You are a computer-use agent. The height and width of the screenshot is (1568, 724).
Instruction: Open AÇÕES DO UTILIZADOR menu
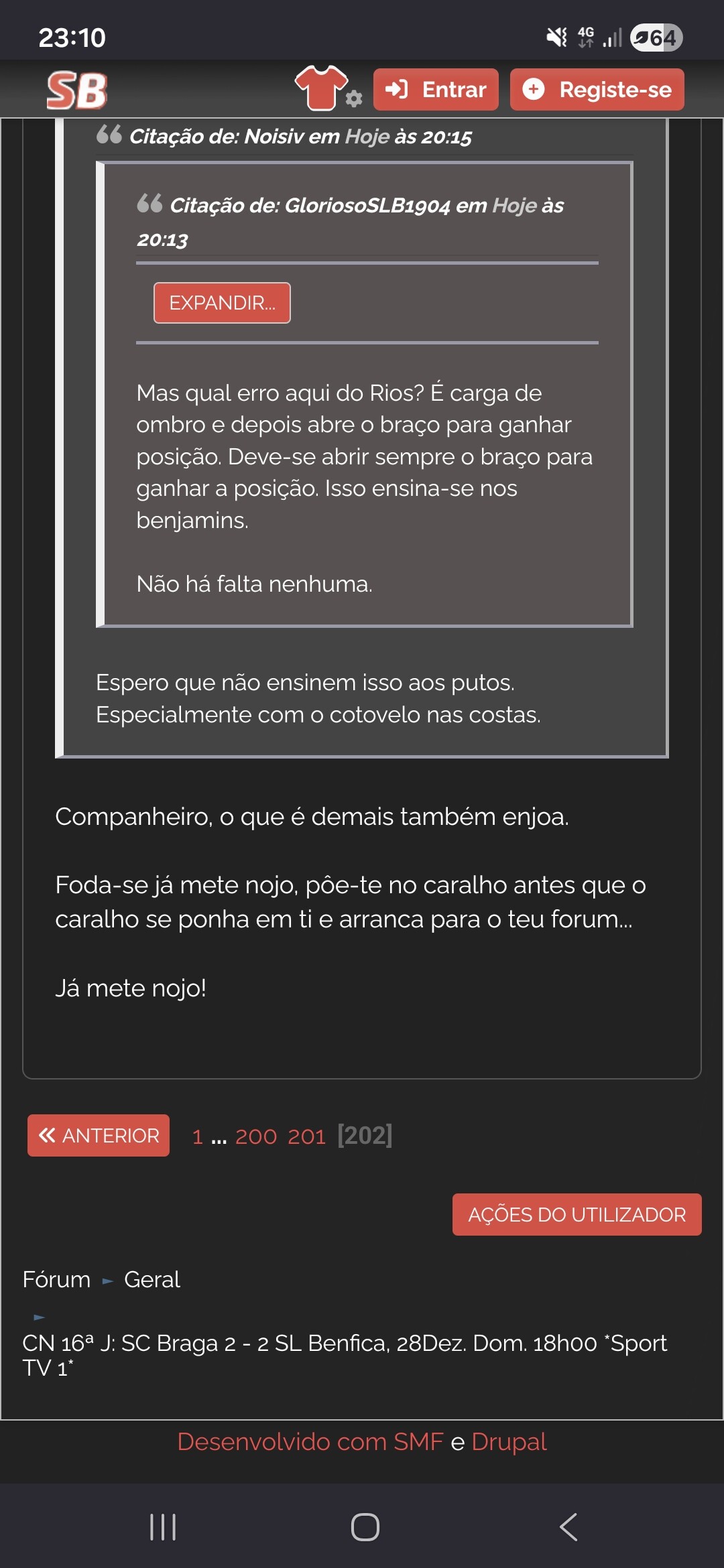[x=577, y=1214]
